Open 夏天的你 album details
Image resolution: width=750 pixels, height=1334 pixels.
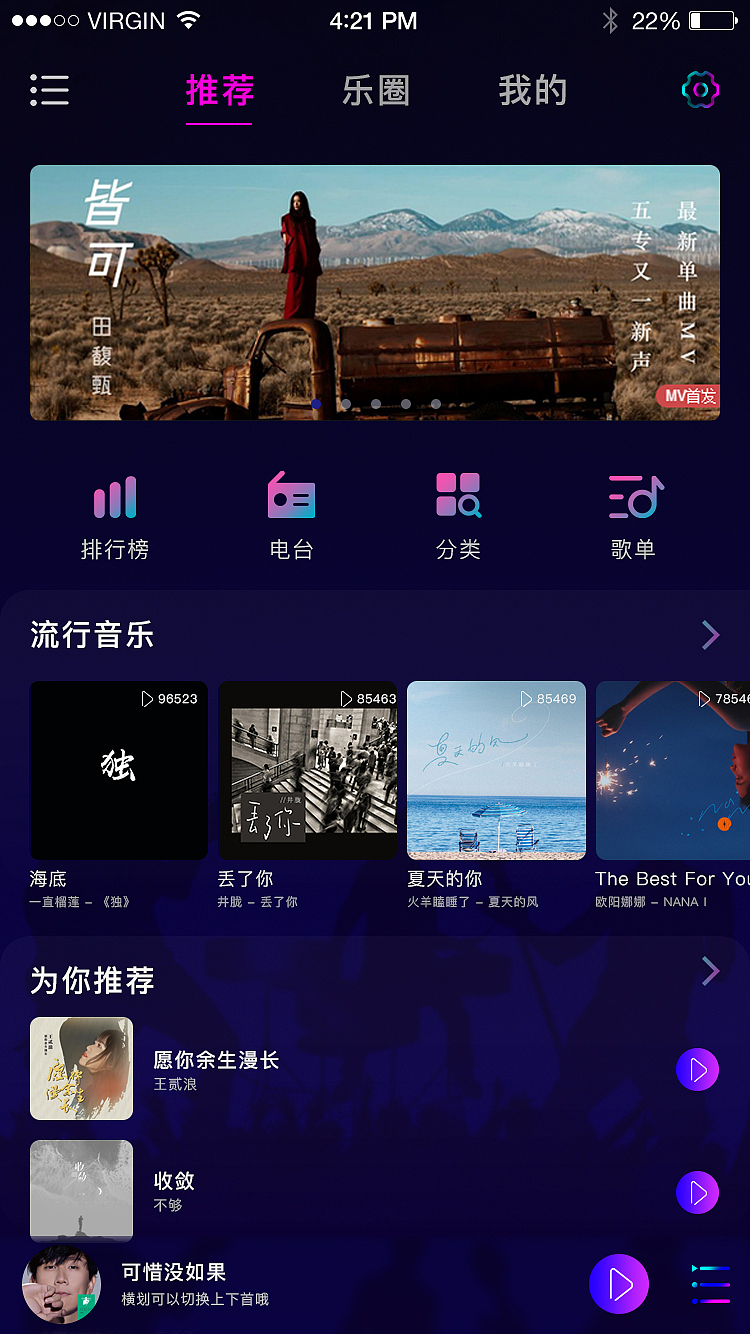[x=496, y=770]
